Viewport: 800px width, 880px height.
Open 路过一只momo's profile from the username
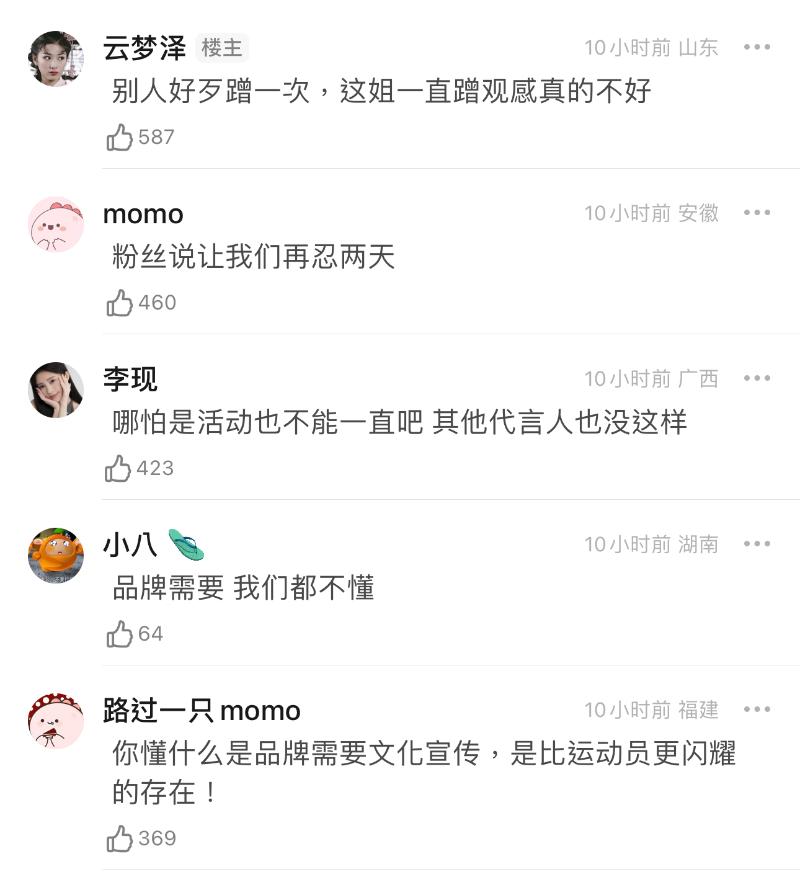click(201, 711)
